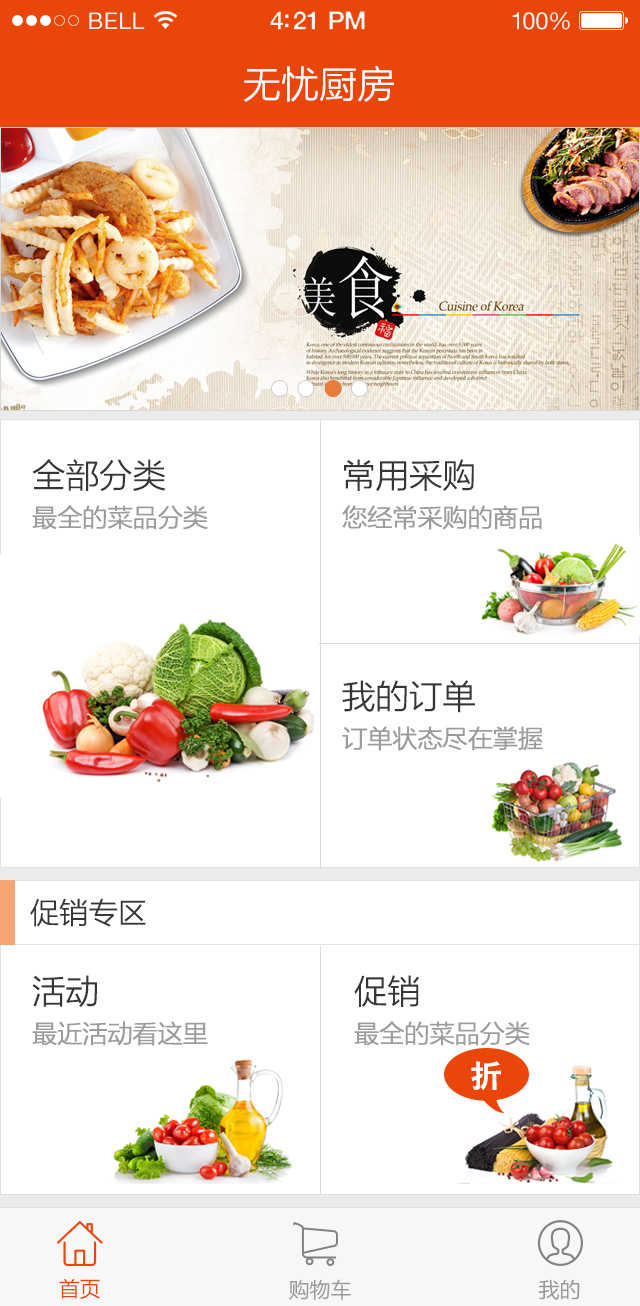Switch to the 首页 home tab
Viewport: 640px width, 1306px height.
80,1258
